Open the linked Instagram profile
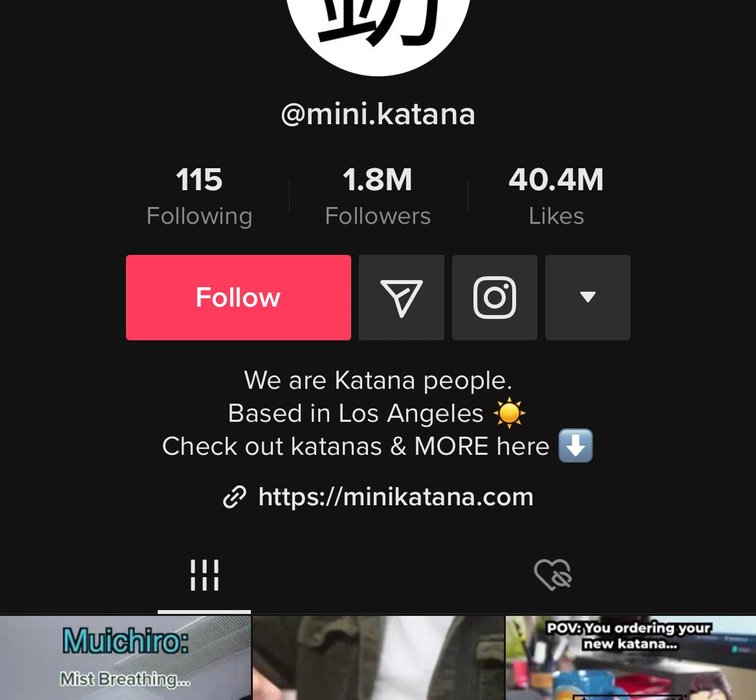Screen dimensions: 756x700 click(x=494, y=298)
